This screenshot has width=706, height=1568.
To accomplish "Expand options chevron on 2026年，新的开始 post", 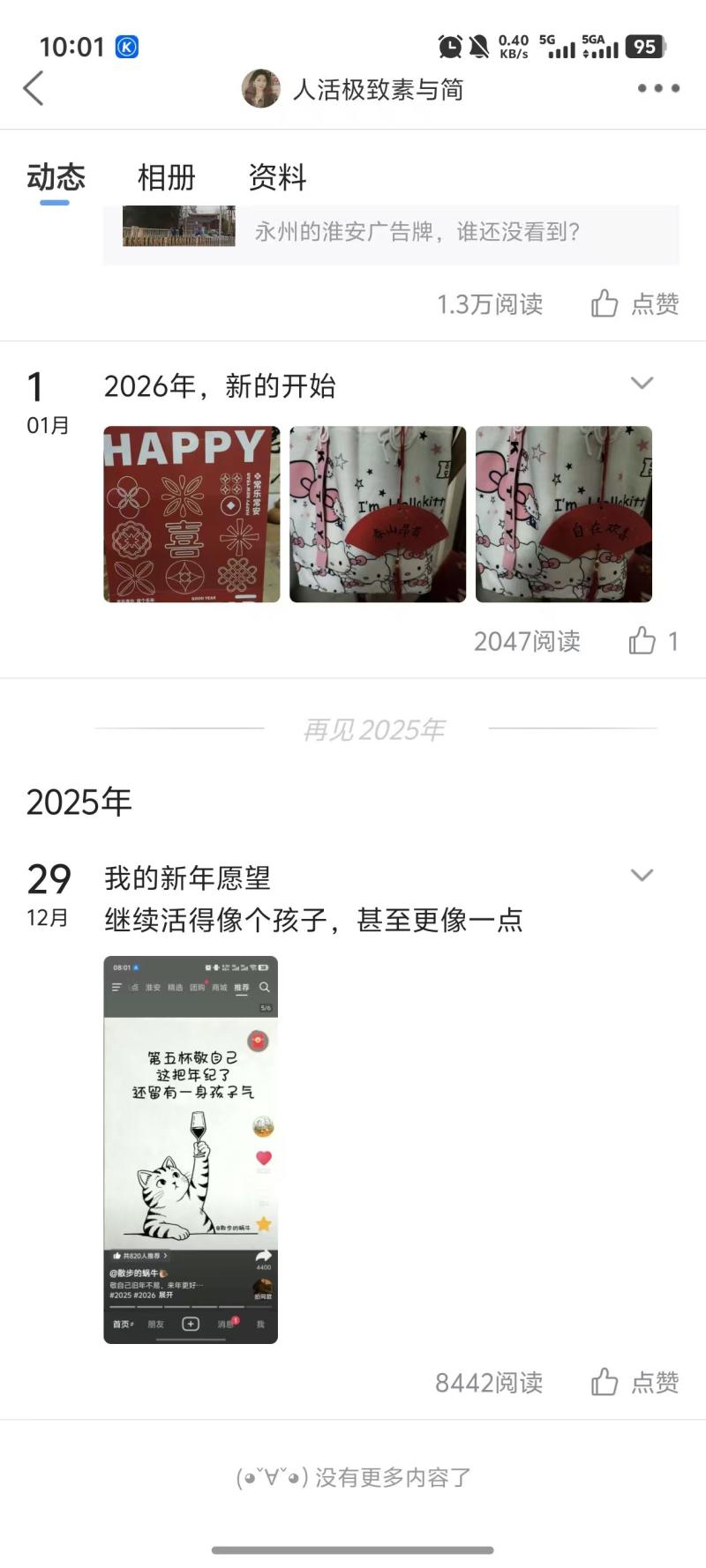I will click(642, 383).
